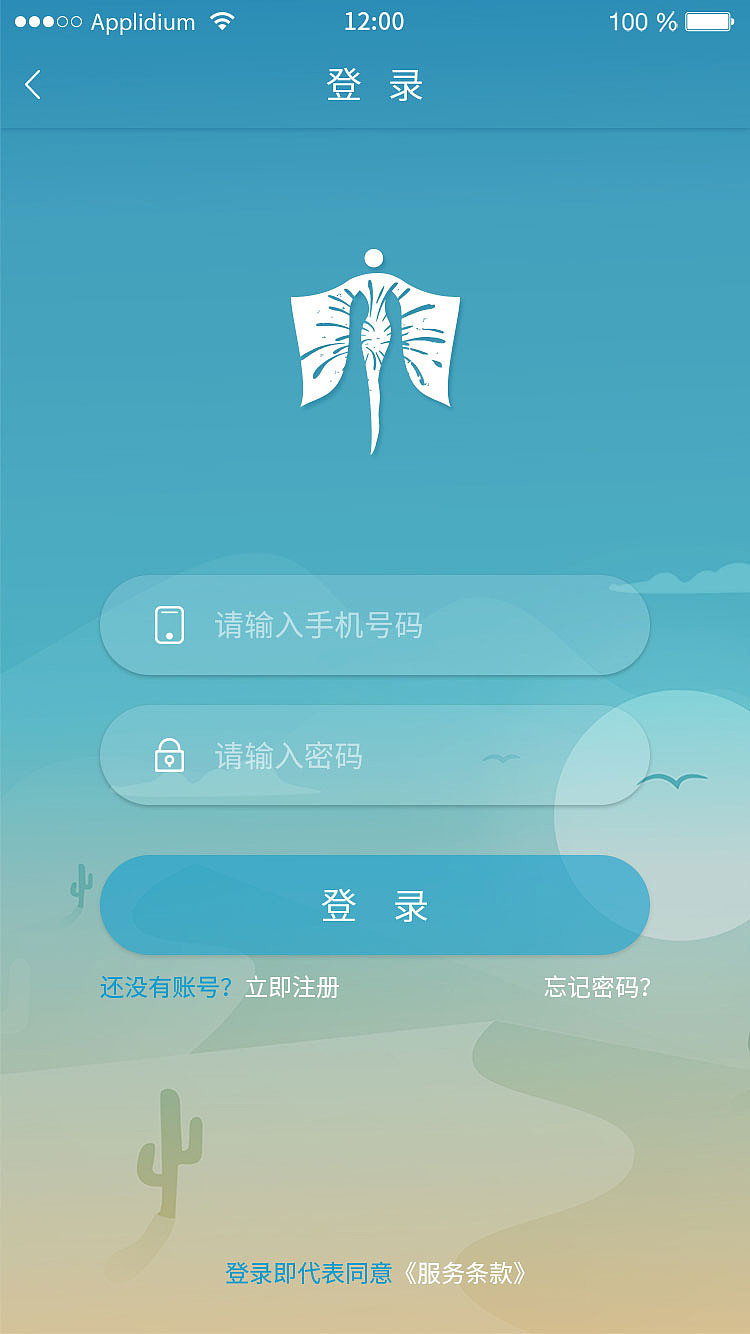Viewport: 750px width, 1334px height.
Task: Tap the Wi-Fi icon in the status bar
Action: (222, 20)
